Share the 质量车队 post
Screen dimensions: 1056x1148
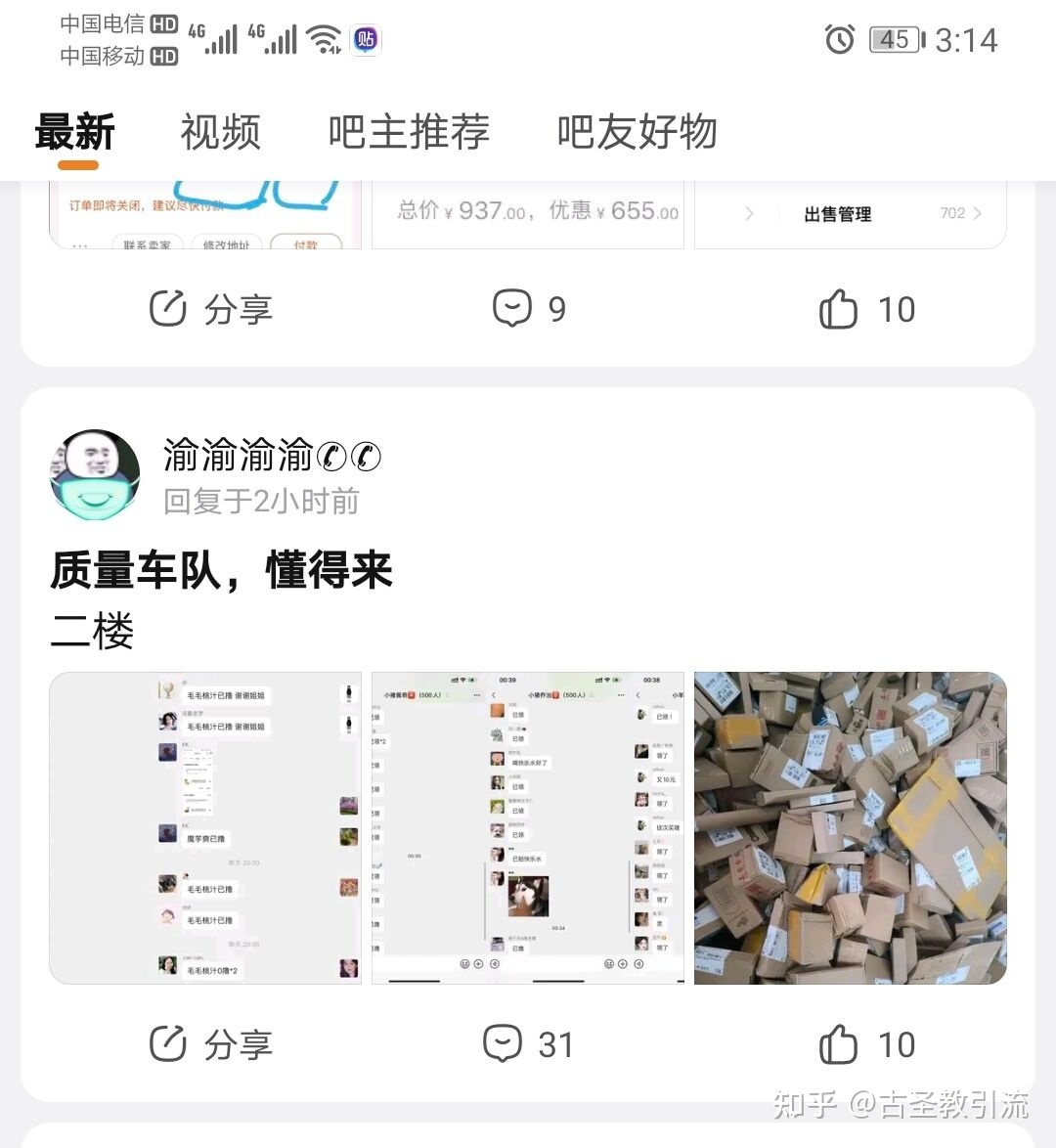(210, 1044)
